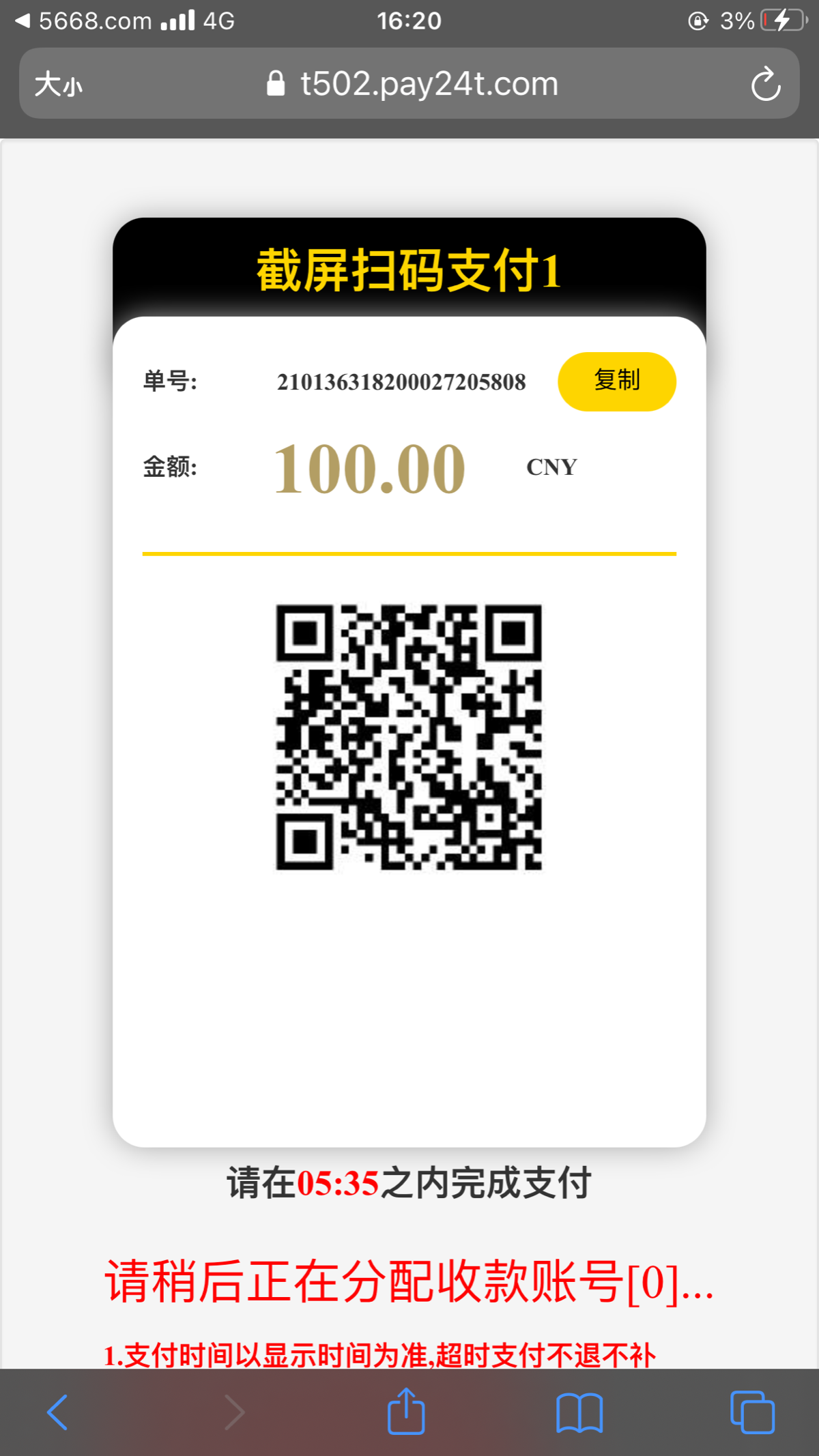This screenshot has height=1456, width=819.
Task: Tap the t502.pay24t.com address bar
Action: point(428,85)
